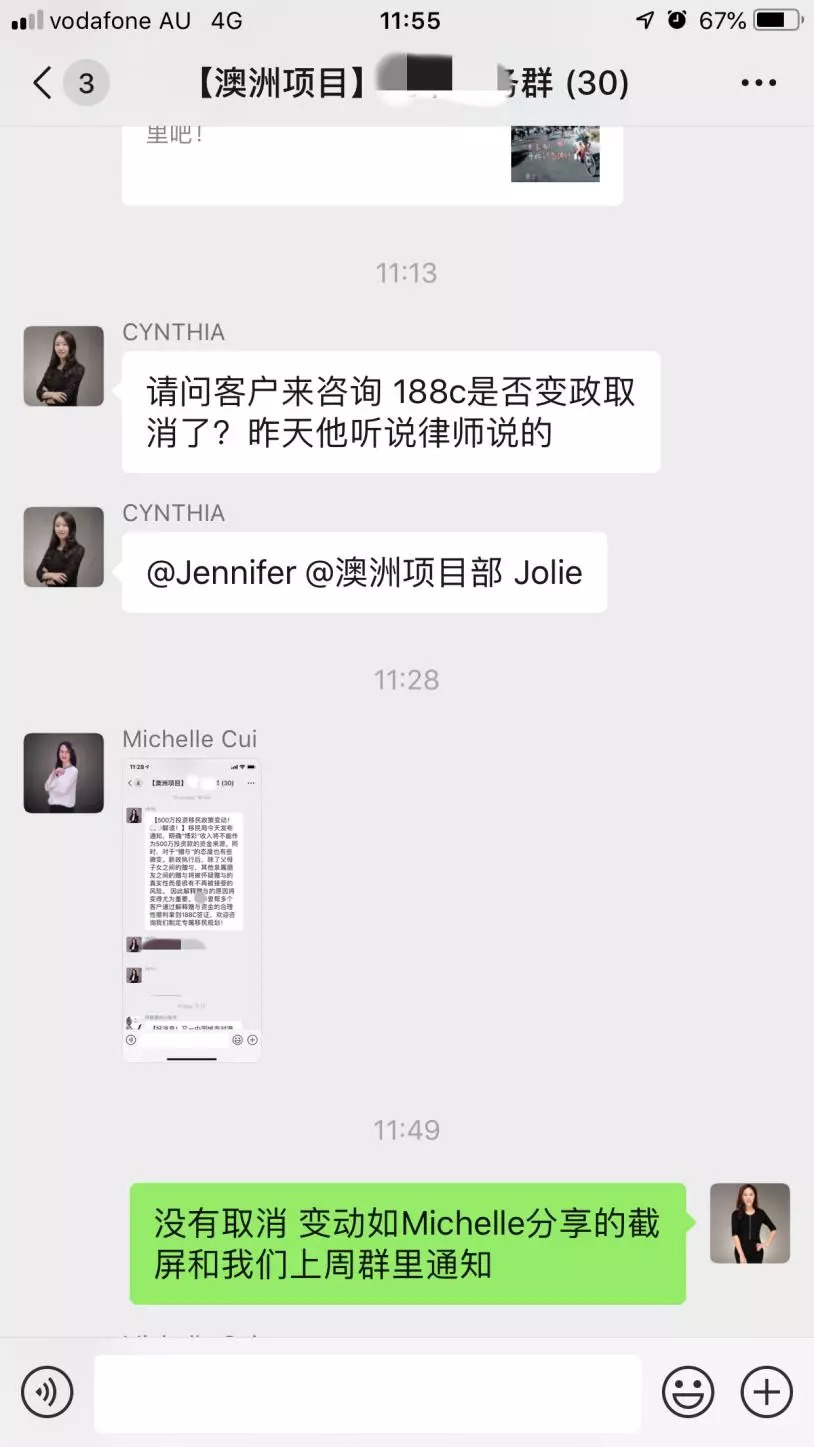The width and height of the screenshot is (814, 1447).
Task: Open the shared link card at top
Action: coord(372,160)
